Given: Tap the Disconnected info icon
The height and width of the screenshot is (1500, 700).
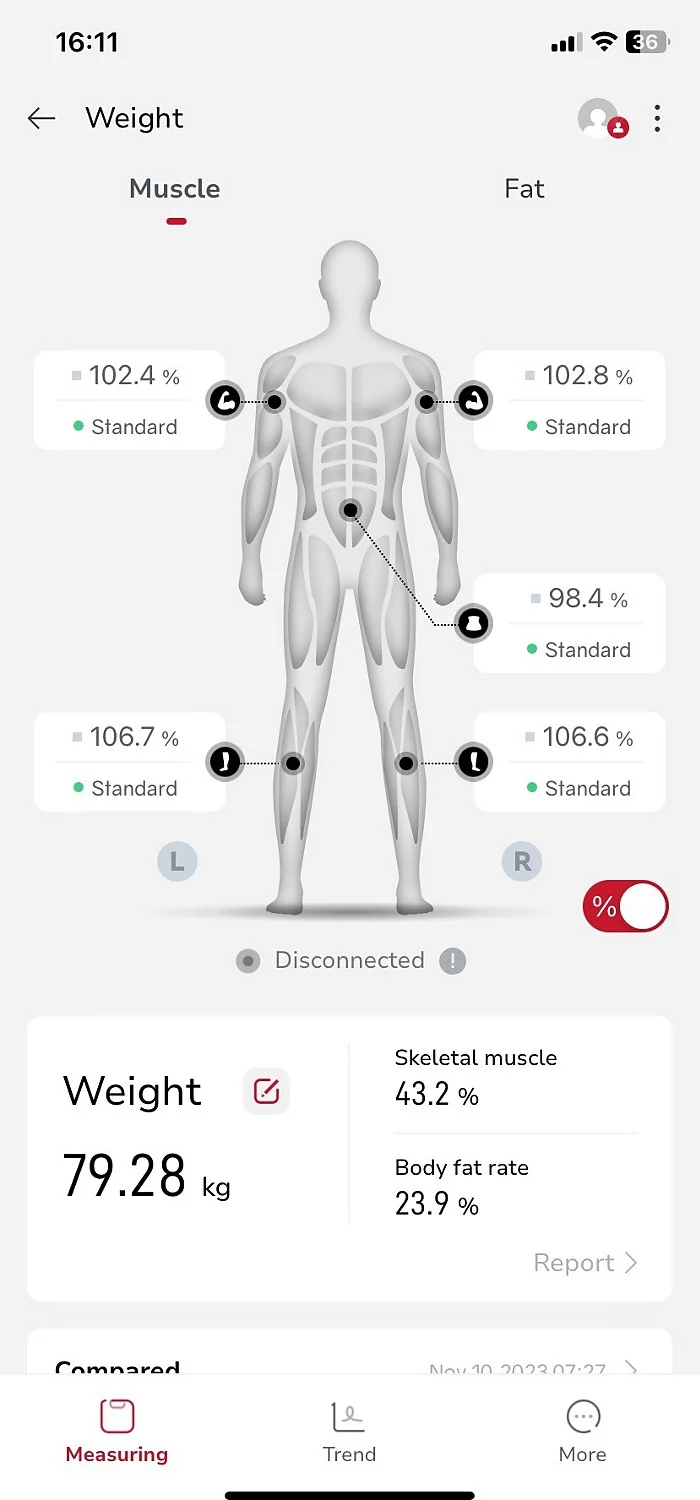Looking at the screenshot, I should click(x=453, y=961).
